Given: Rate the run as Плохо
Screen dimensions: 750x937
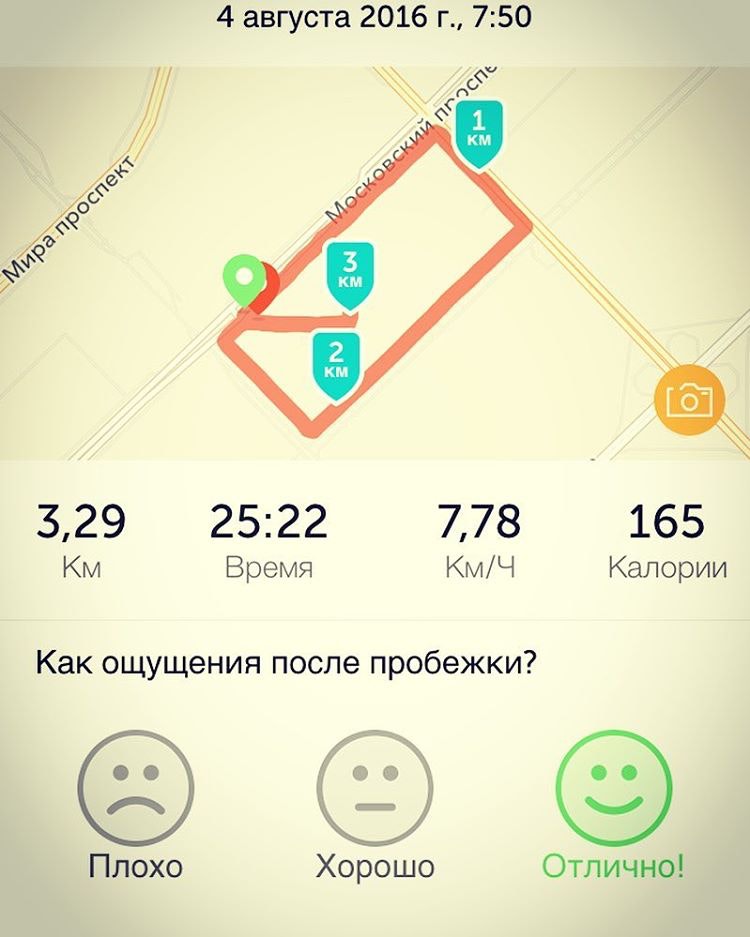Looking at the screenshot, I should [135, 788].
